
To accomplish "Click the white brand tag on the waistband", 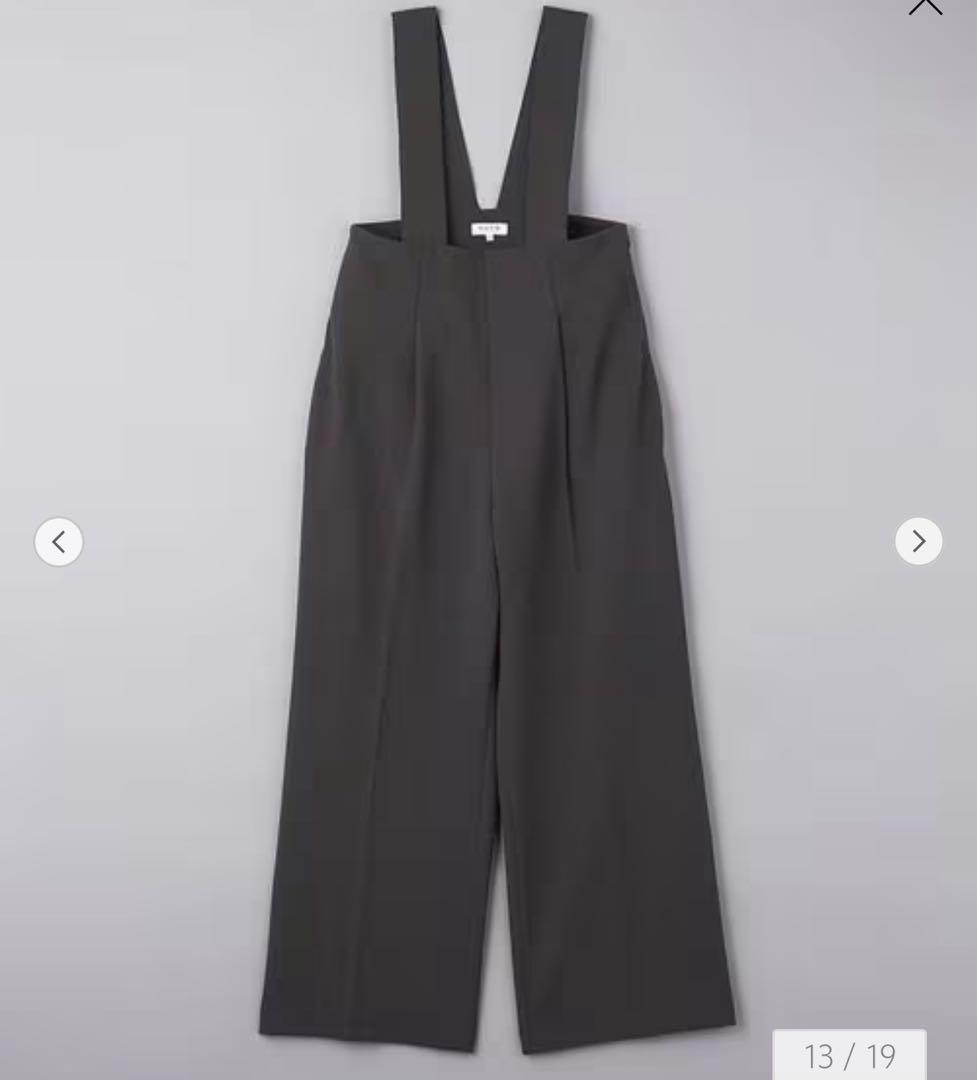I will click(x=492, y=228).
